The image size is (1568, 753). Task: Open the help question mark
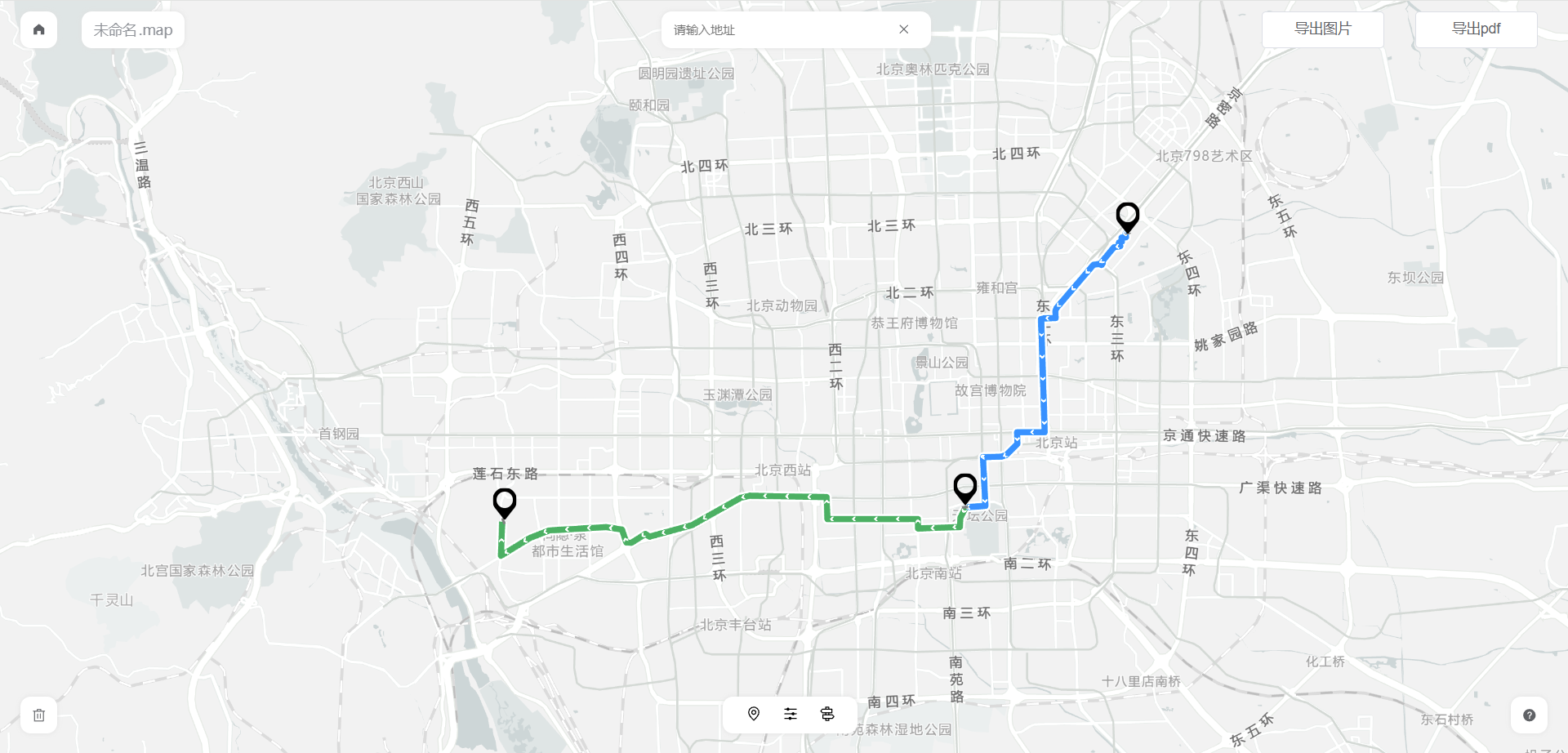(1529, 715)
